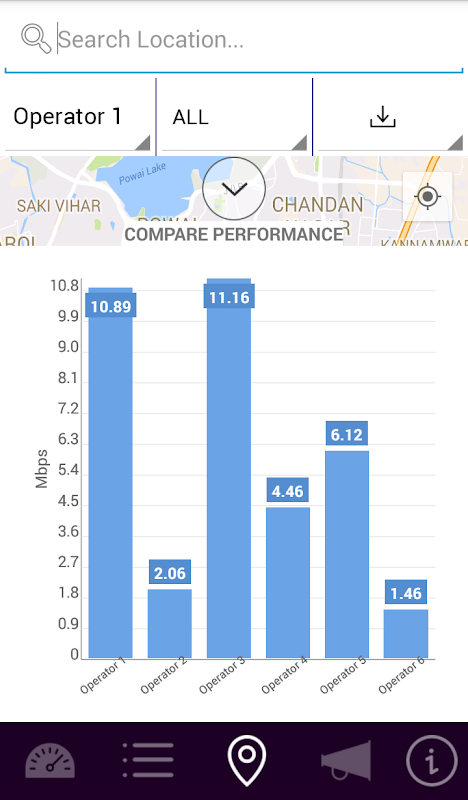The width and height of the screenshot is (468, 800).
Task: Switch to the speedometer tab
Action: [x=50, y=761]
